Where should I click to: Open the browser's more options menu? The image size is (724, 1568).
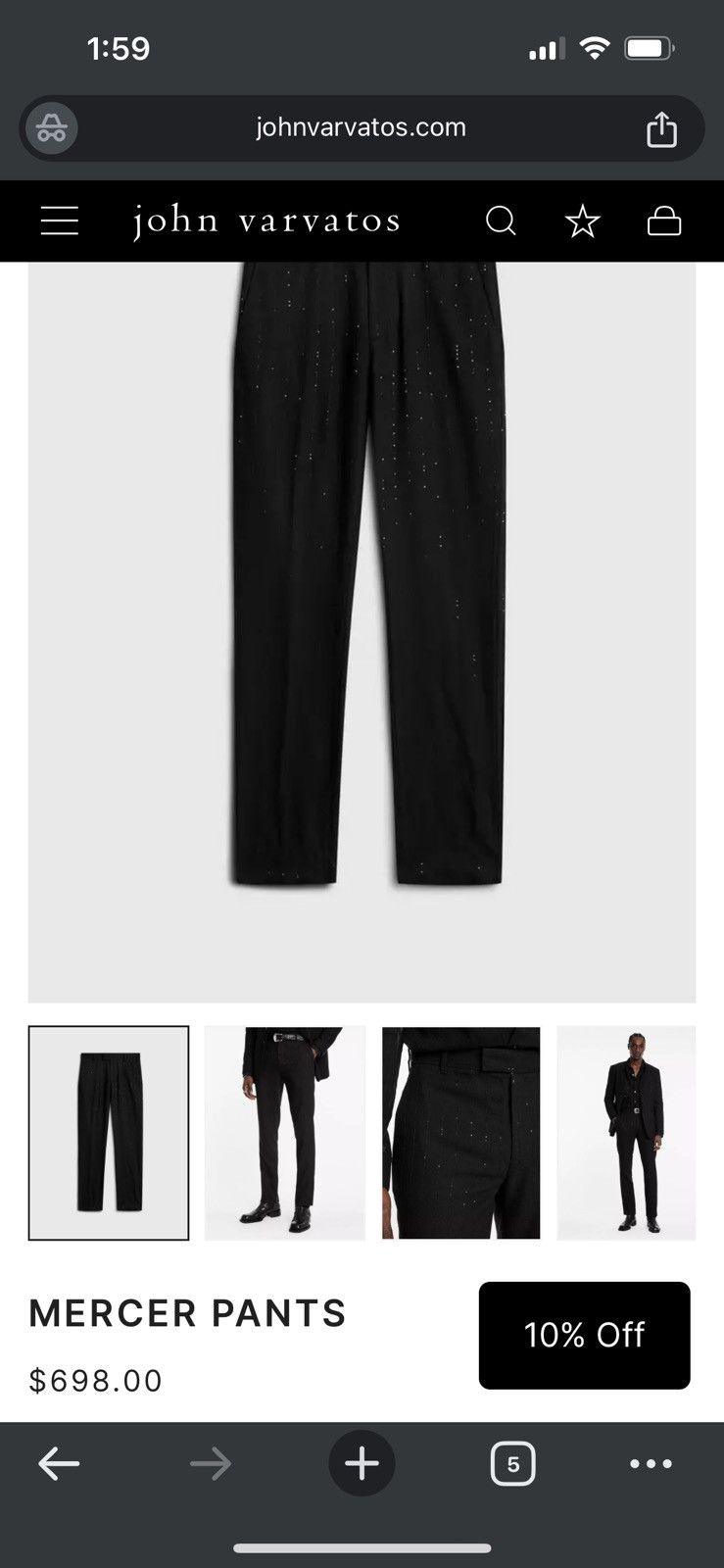651,1464
